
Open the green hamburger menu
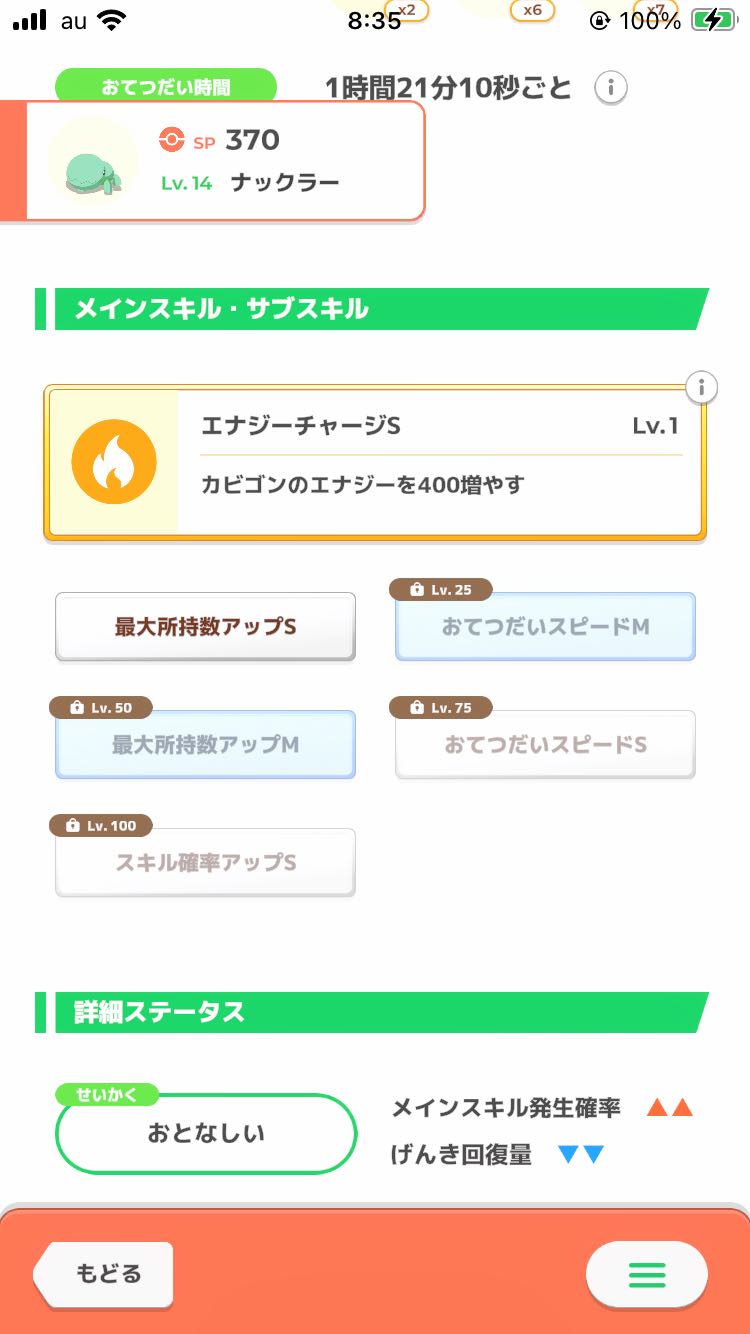(646, 1275)
